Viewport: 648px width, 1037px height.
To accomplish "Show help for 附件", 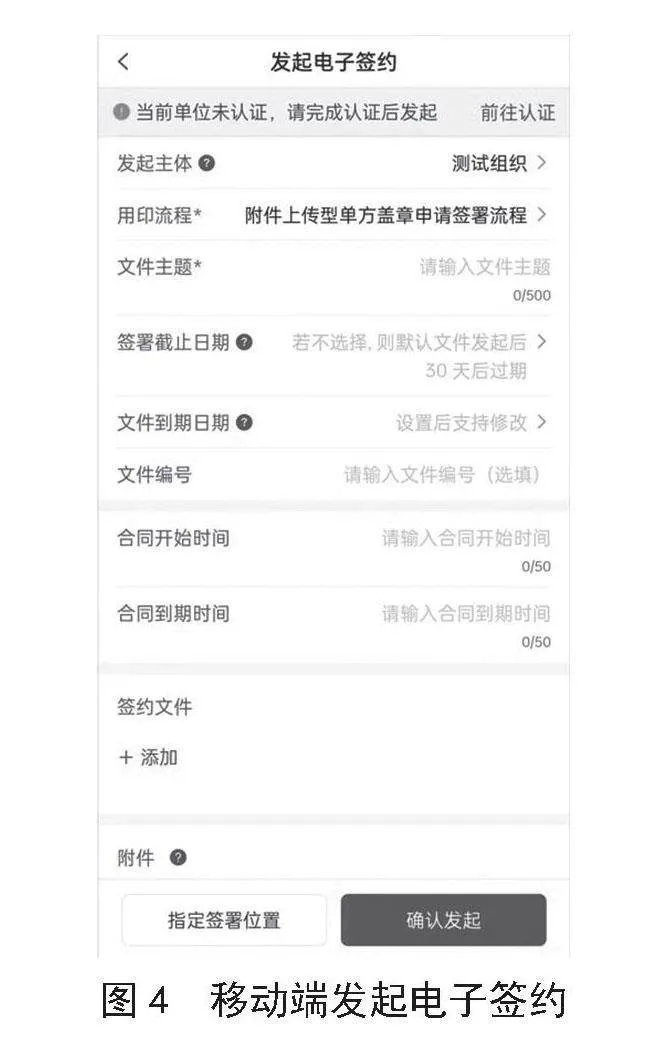I will (x=178, y=858).
